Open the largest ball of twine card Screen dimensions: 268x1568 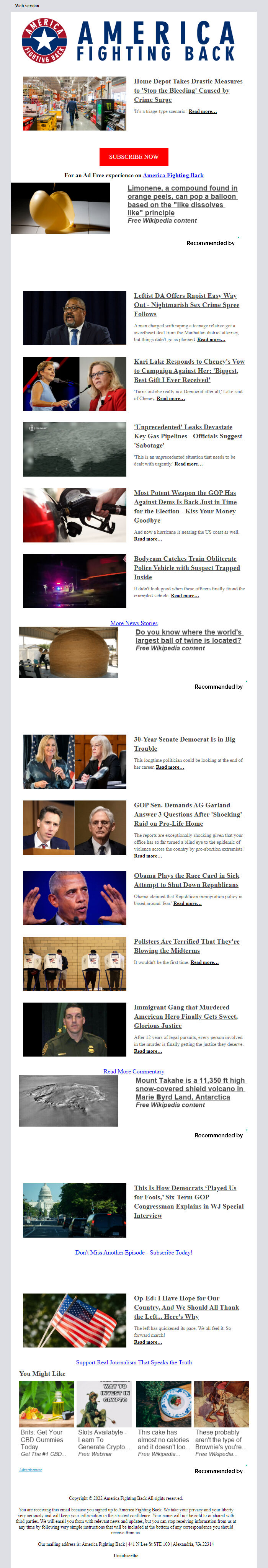[x=188, y=636]
